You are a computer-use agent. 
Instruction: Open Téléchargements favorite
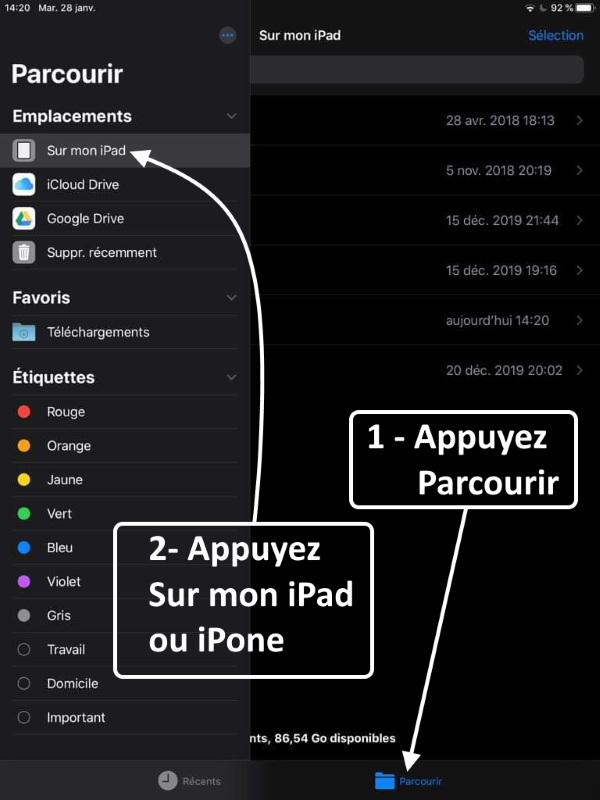click(x=97, y=332)
